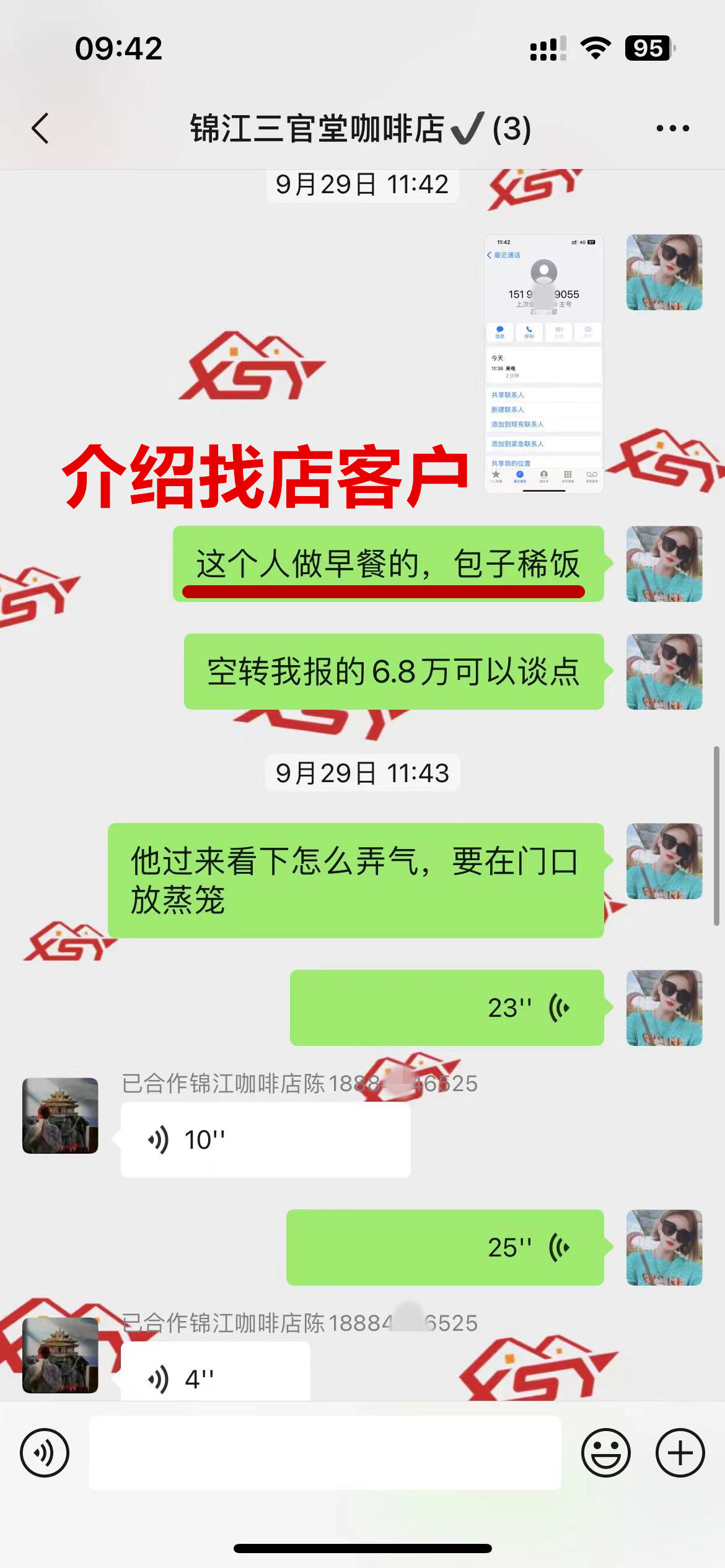Open avatar beside the 6.8万 message

click(x=664, y=671)
